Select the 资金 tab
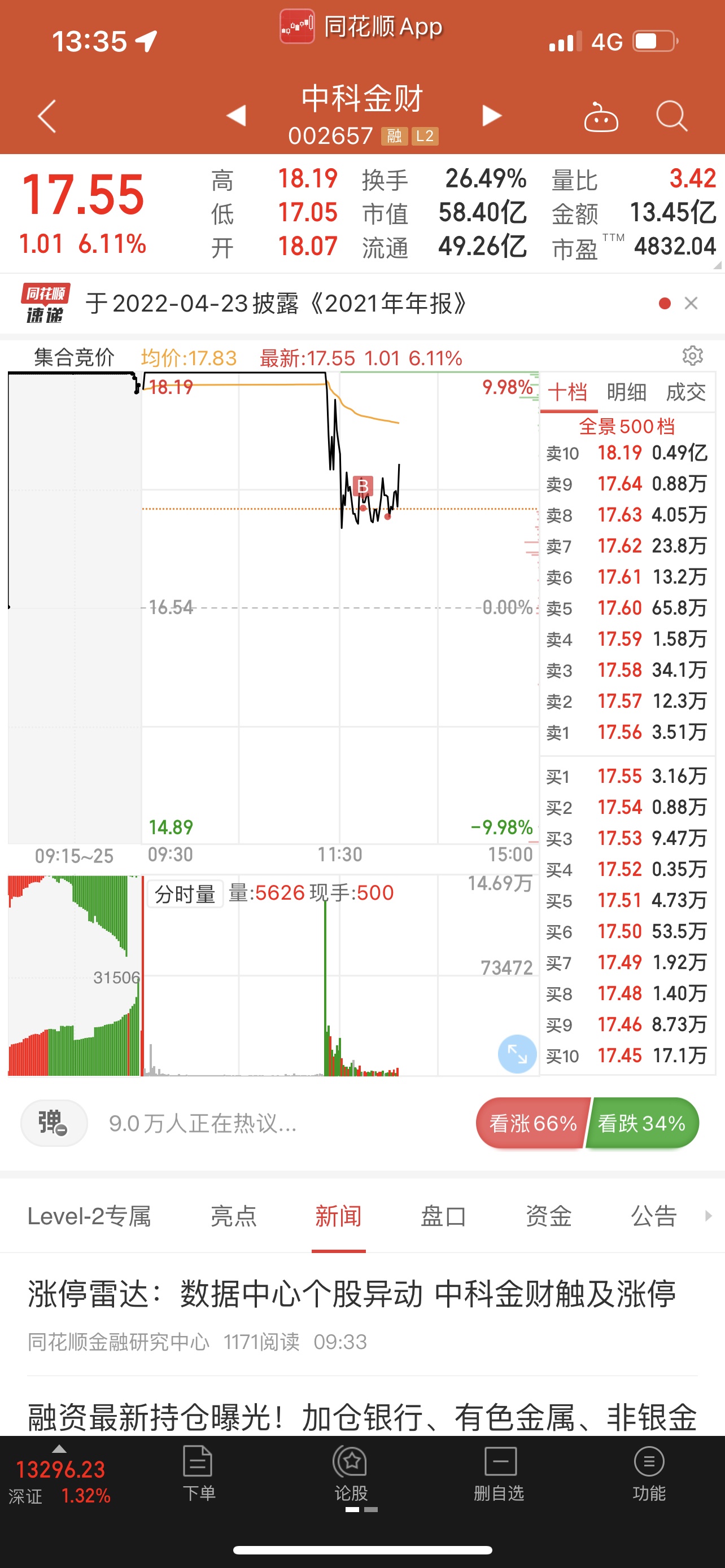The width and height of the screenshot is (725, 1568). (x=548, y=1216)
